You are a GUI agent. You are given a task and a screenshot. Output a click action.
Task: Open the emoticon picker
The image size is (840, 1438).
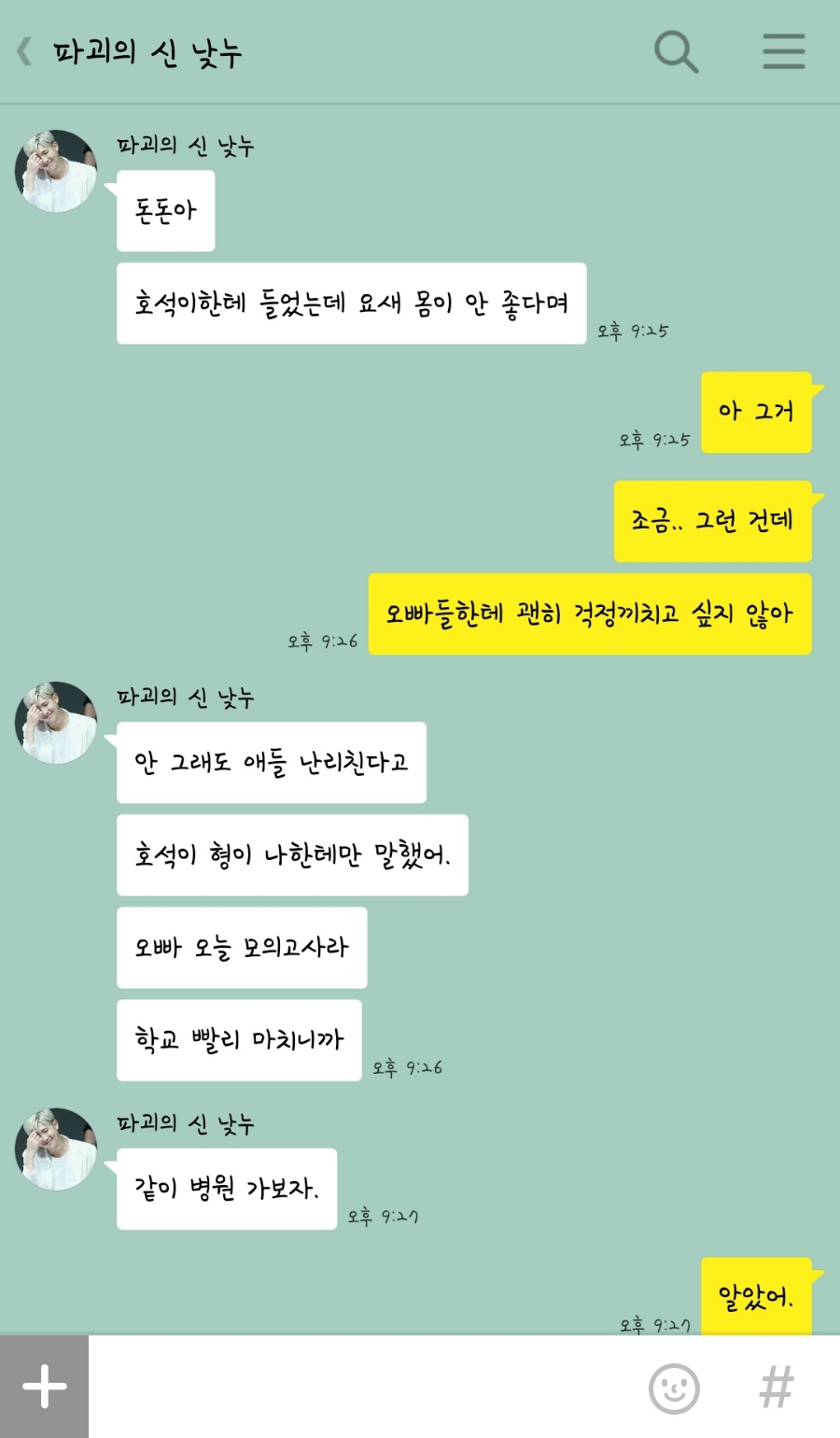[674, 1388]
